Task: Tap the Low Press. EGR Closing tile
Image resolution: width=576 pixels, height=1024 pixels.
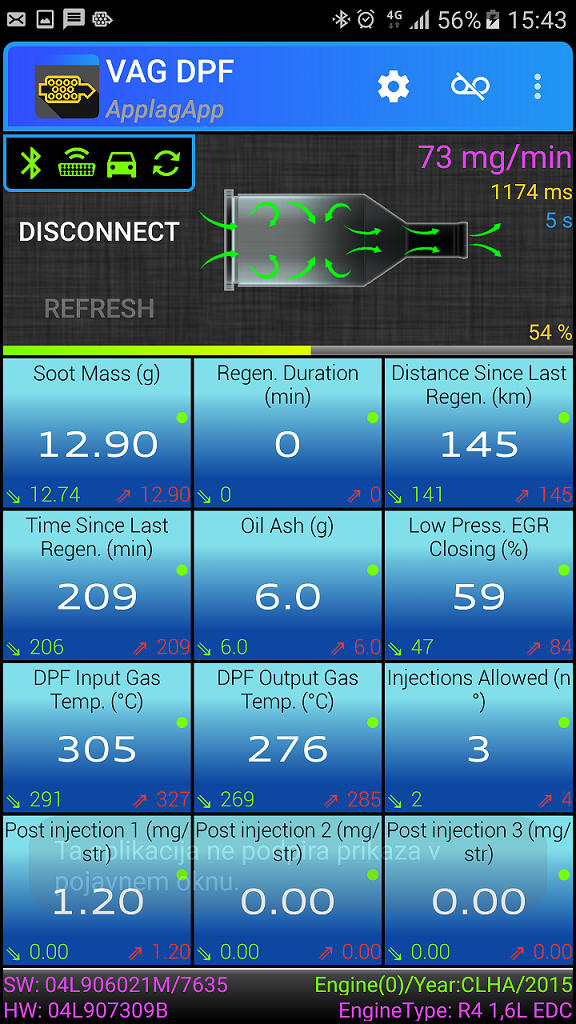Action: click(479, 586)
